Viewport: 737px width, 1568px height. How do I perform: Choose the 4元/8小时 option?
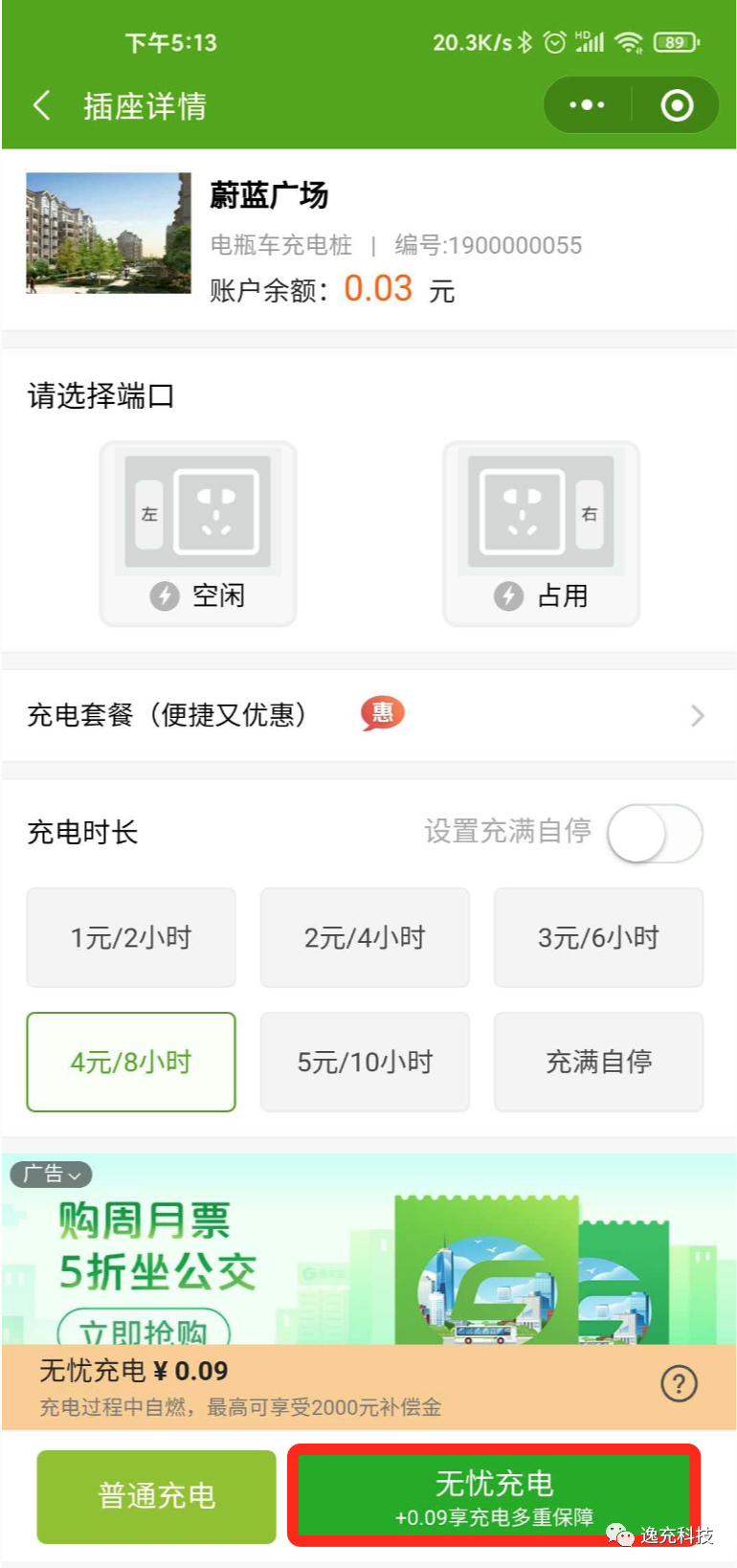131,1062
